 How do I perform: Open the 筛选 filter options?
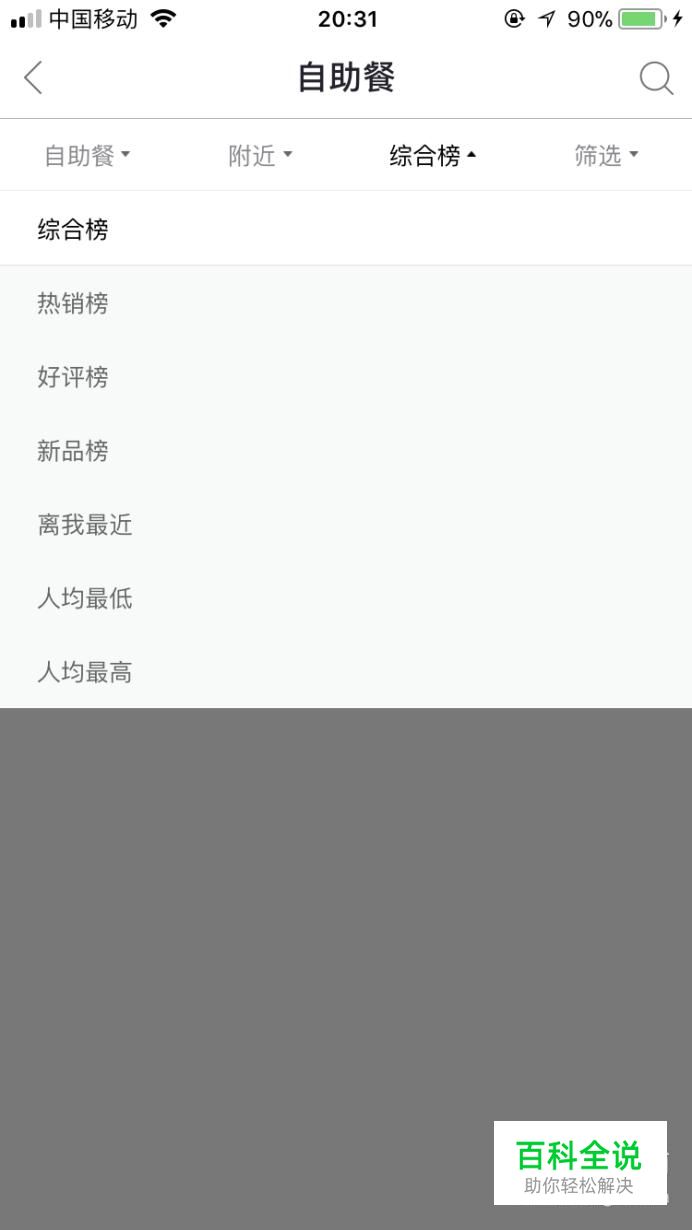606,155
